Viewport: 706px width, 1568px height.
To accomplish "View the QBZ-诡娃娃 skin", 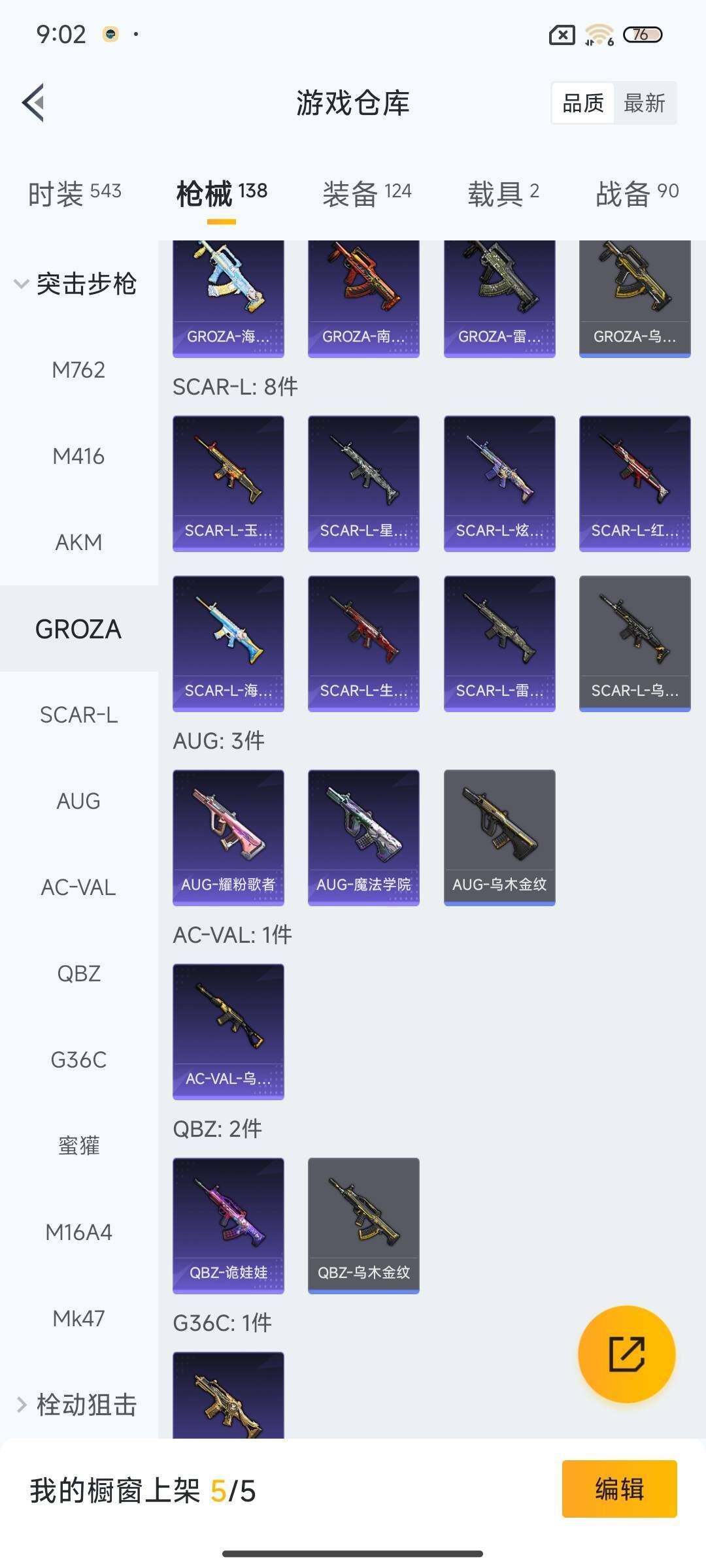I will 228,1225.
